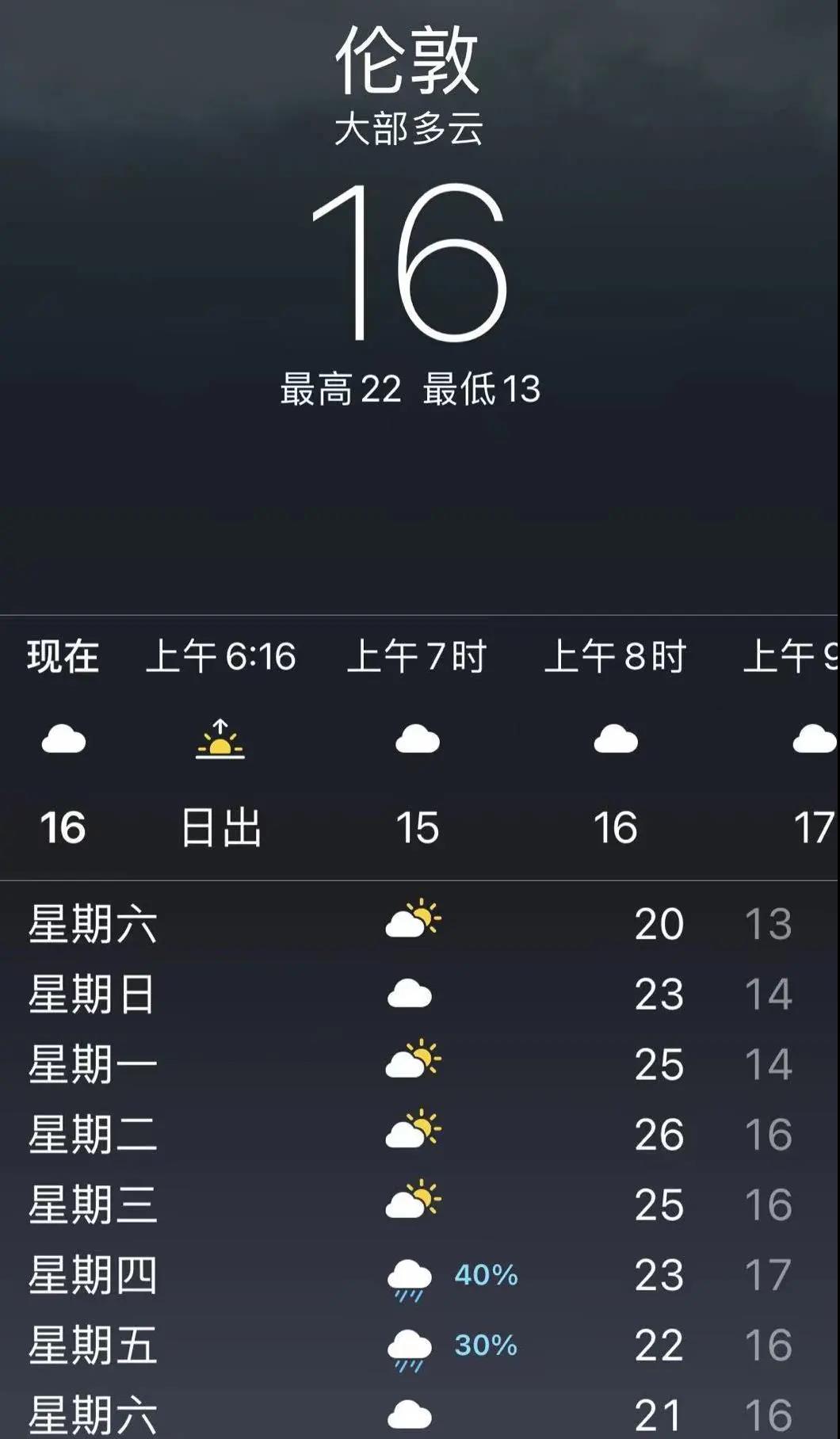Tap the partly cloudy icon for 星期六
The height and width of the screenshot is (1439, 840).
[x=412, y=921]
